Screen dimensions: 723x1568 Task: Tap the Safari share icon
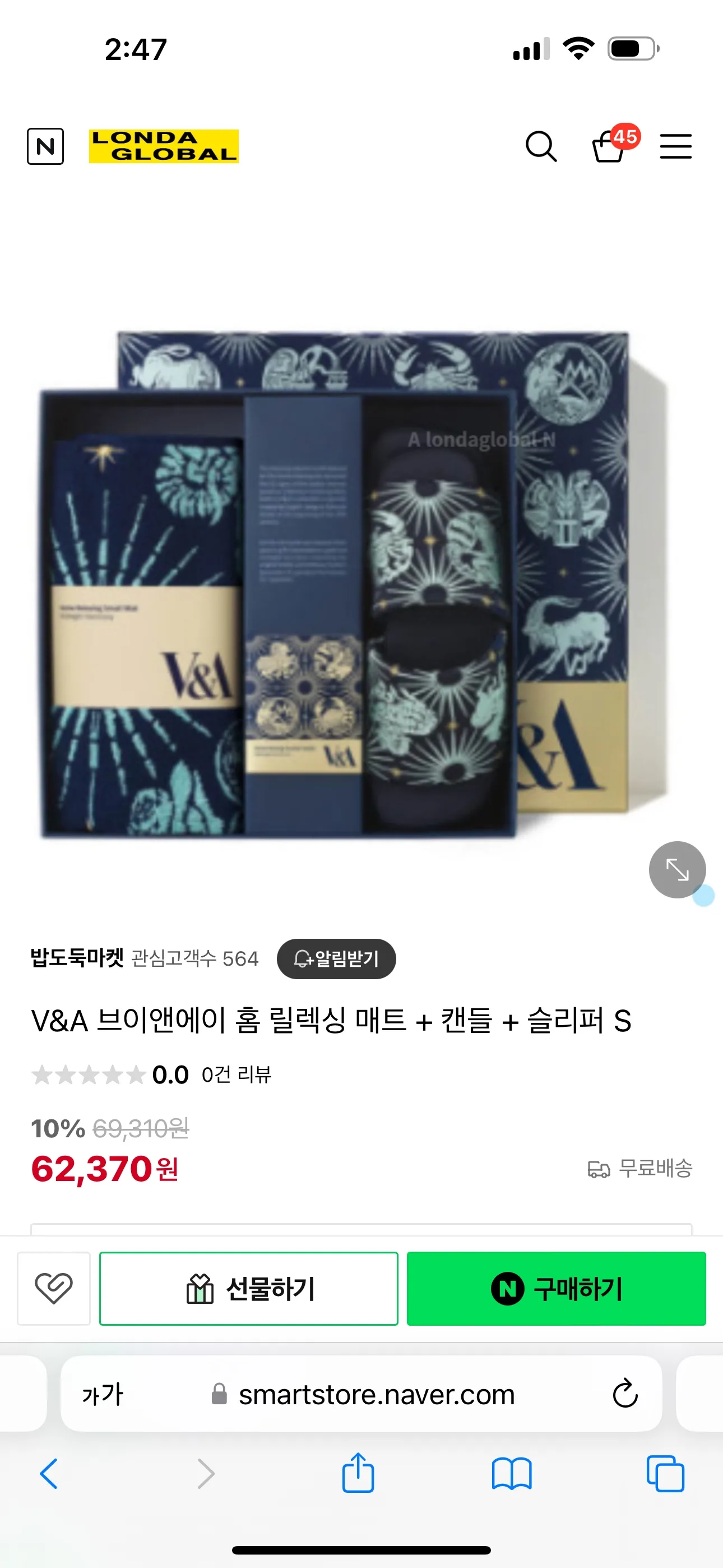pyautogui.click(x=359, y=1474)
